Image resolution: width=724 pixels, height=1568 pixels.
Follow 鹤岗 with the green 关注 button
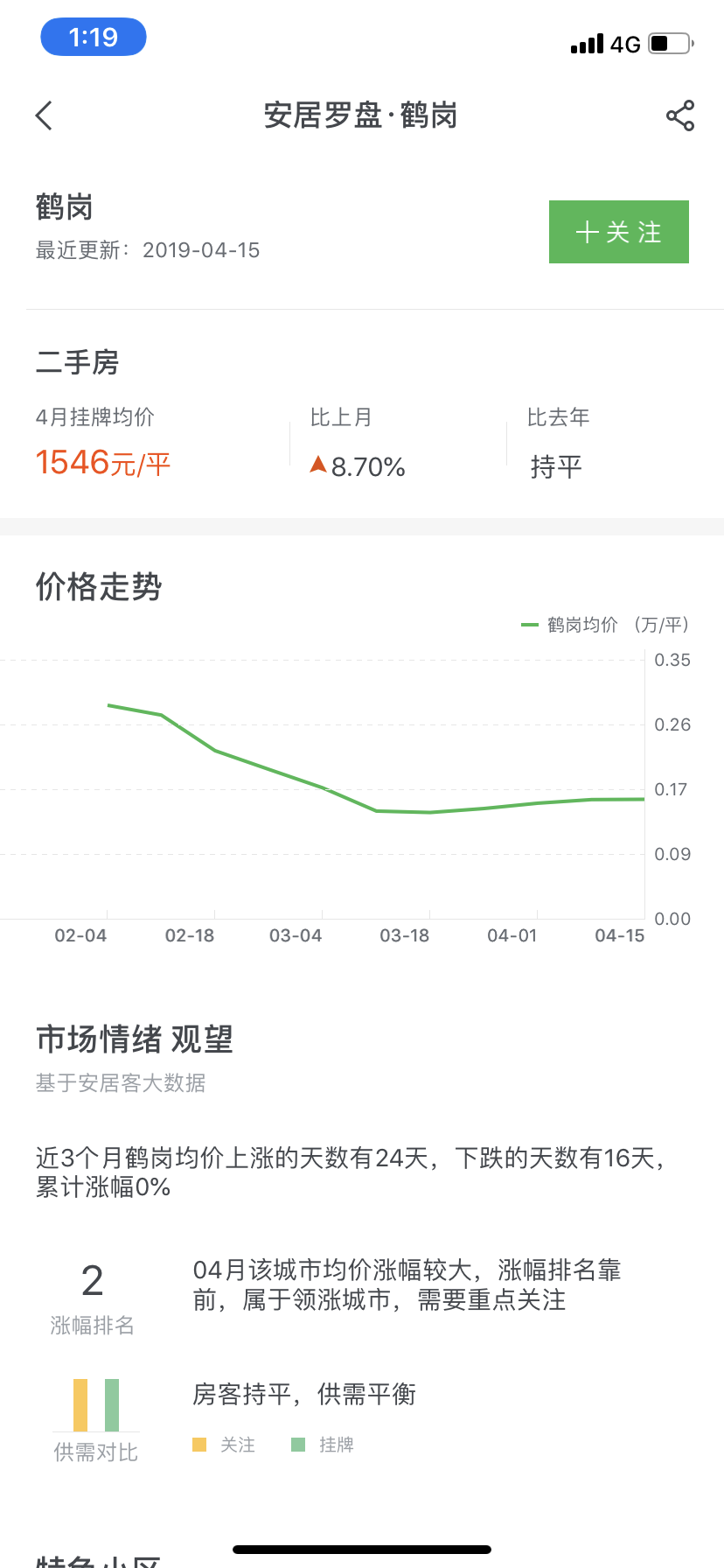coord(619,232)
